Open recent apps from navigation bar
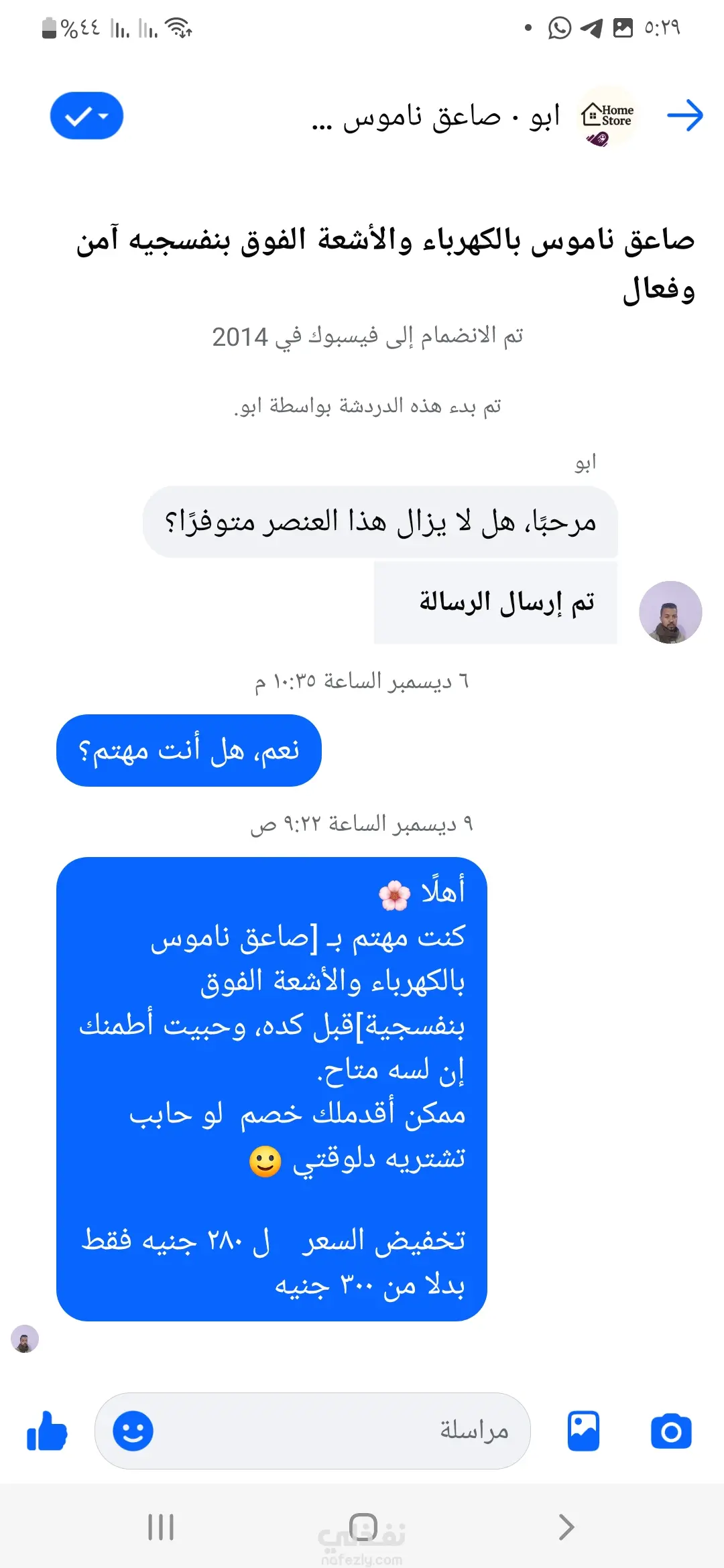 161,1527
